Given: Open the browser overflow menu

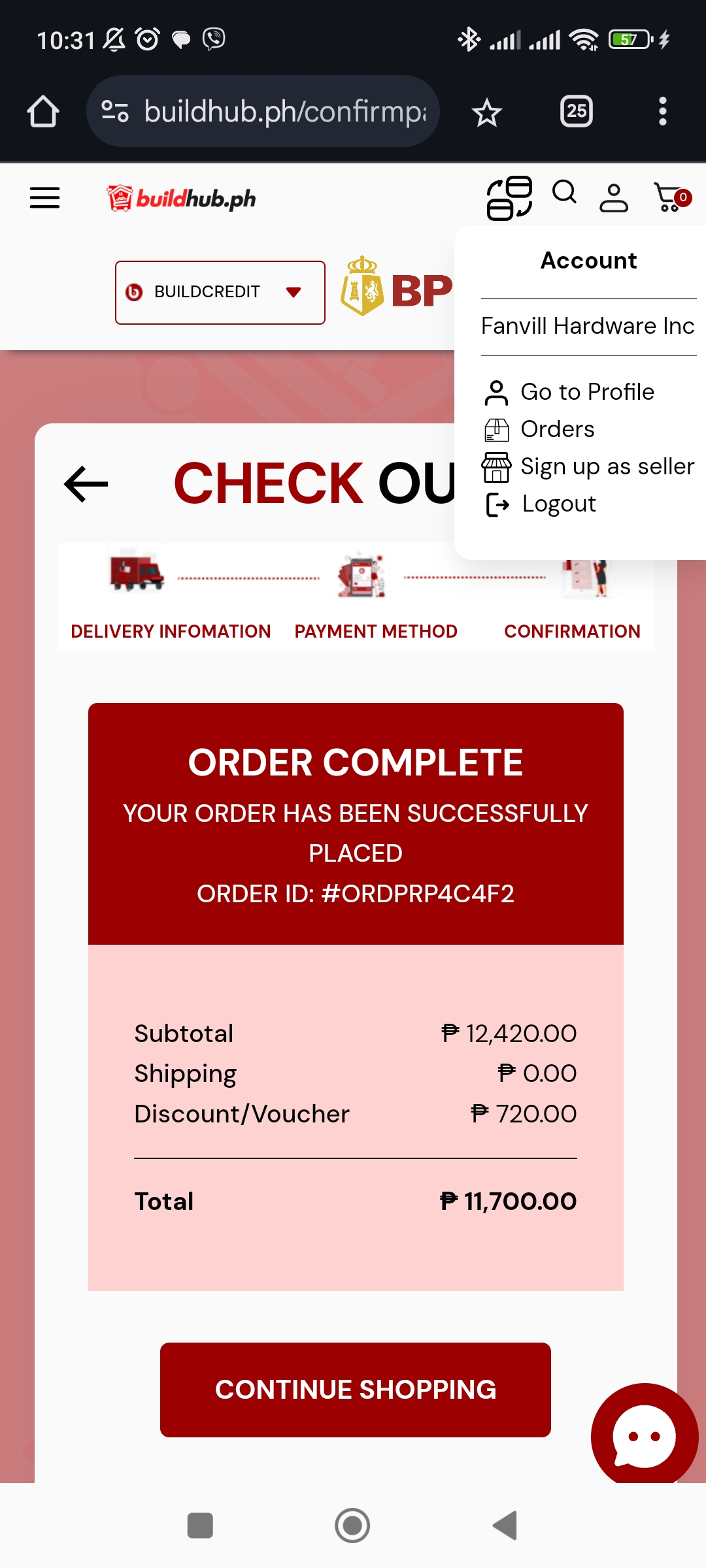Looking at the screenshot, I should click(662, 112).
